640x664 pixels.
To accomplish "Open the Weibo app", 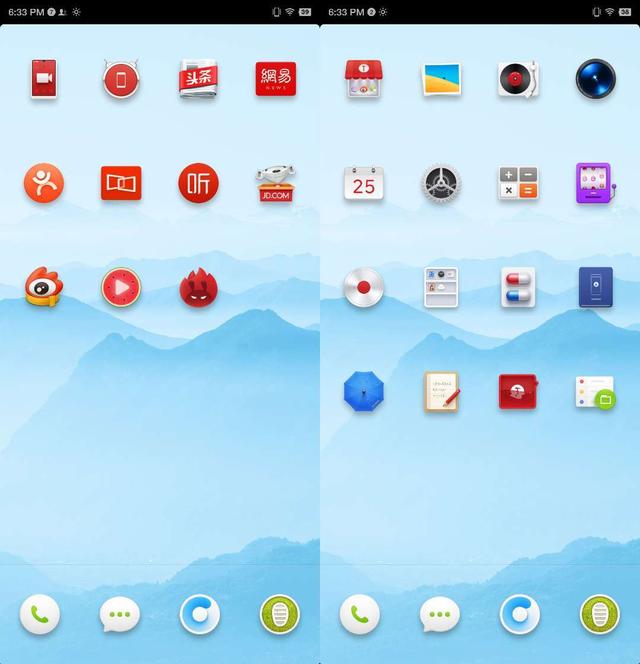I will [x=44, y=287].
